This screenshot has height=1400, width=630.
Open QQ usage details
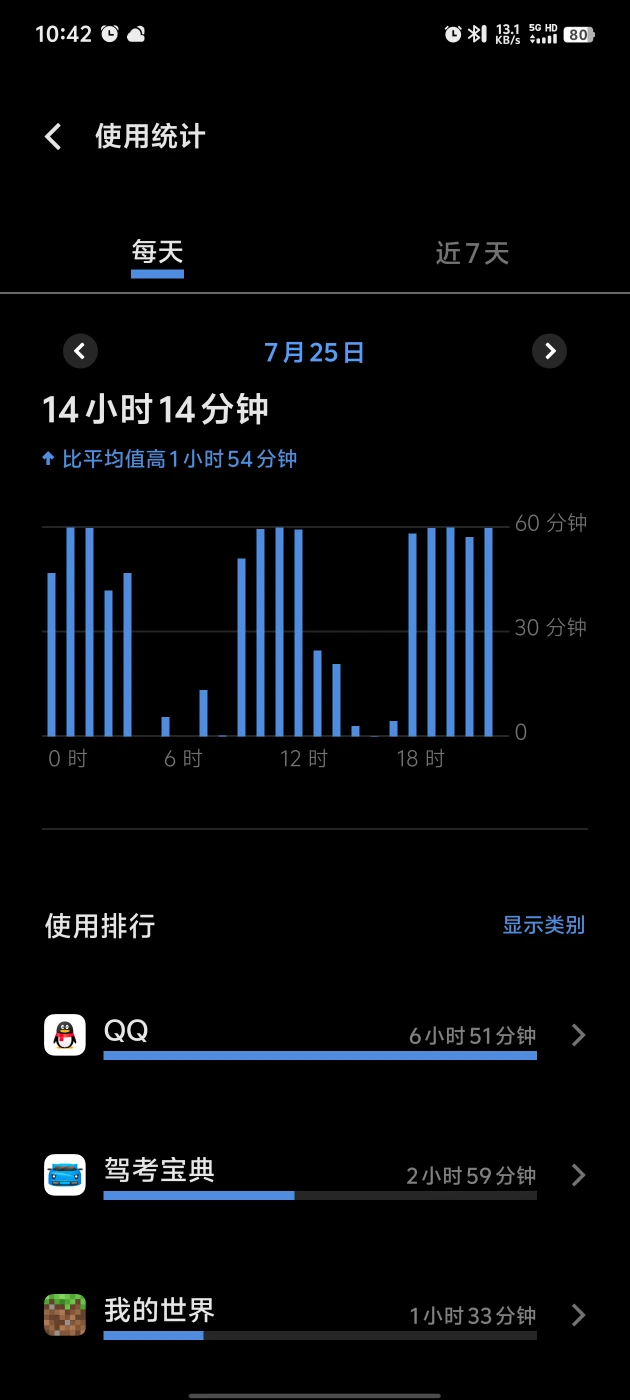pyautogui.click(x=315, y=1035)
